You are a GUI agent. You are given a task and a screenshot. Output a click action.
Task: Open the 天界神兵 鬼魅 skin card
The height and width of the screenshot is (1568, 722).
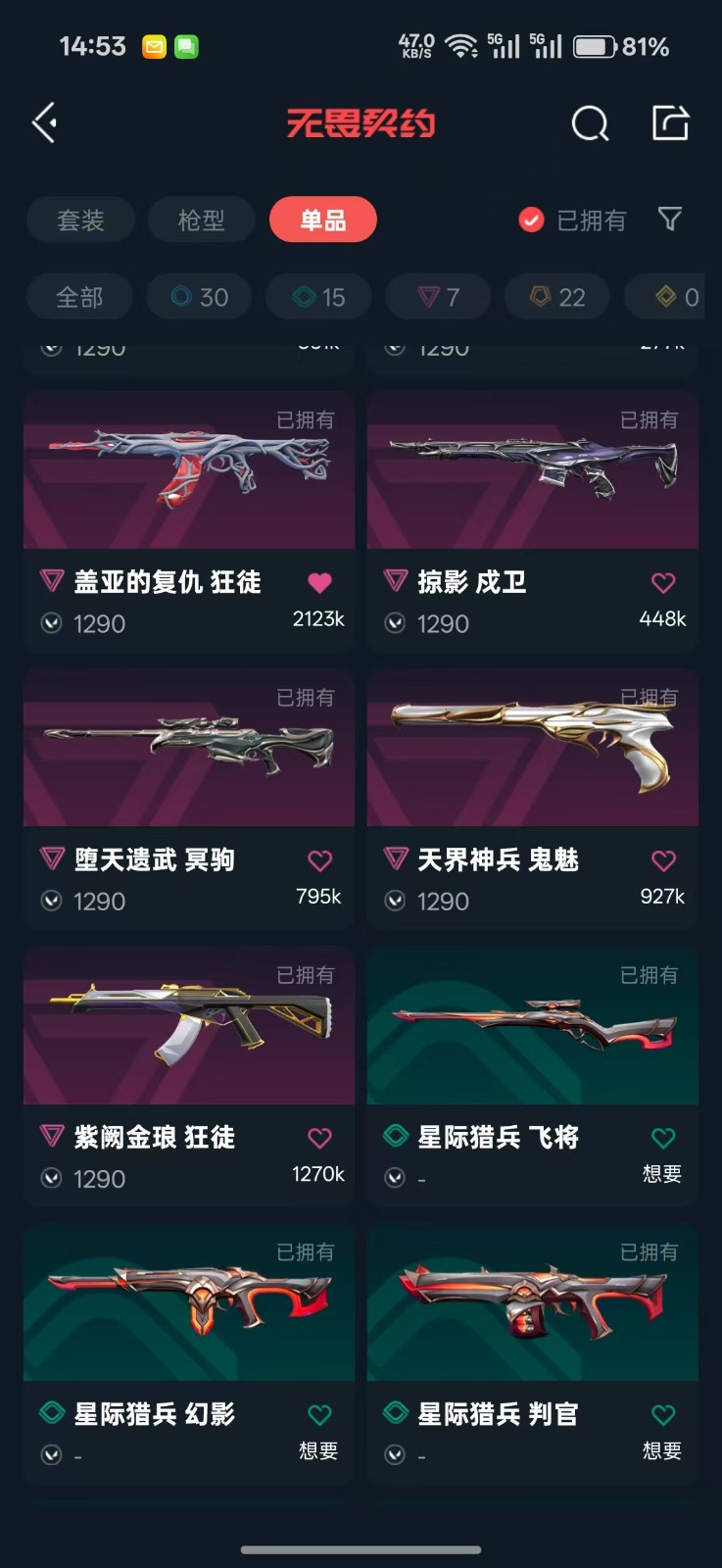(x=533, y=799)
